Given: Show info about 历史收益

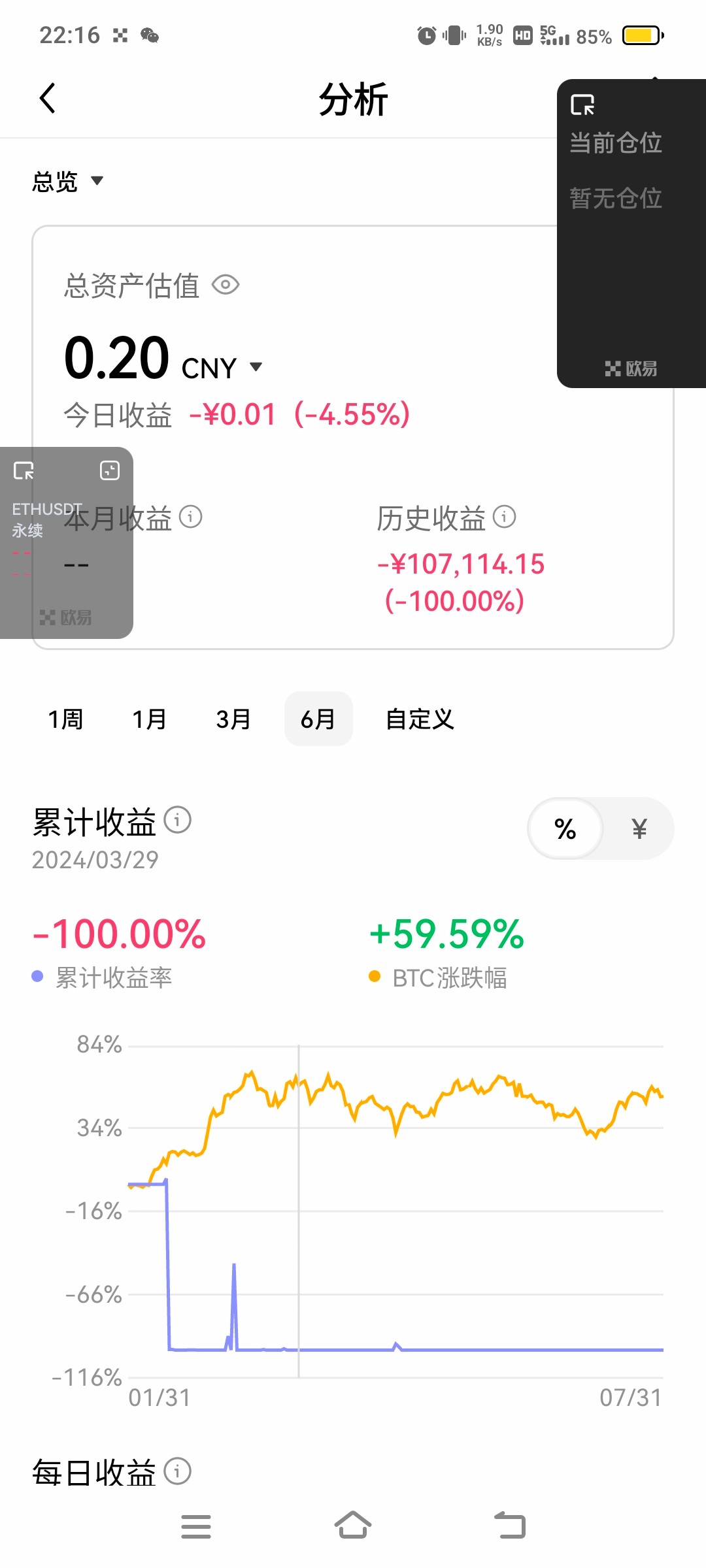Looking at the screenshot, I should [504, 517].
